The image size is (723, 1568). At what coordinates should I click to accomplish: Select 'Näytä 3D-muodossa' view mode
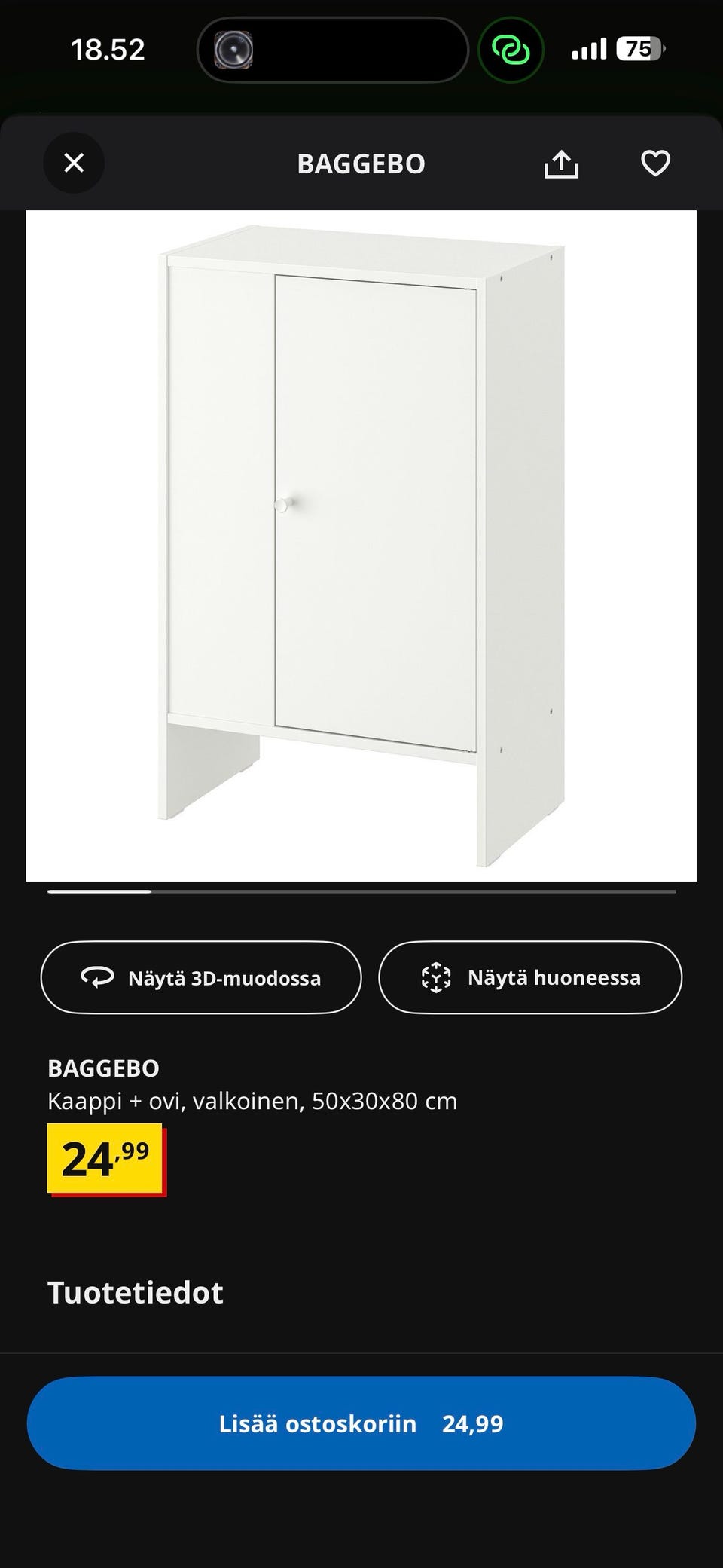click(x=200, y=977)
